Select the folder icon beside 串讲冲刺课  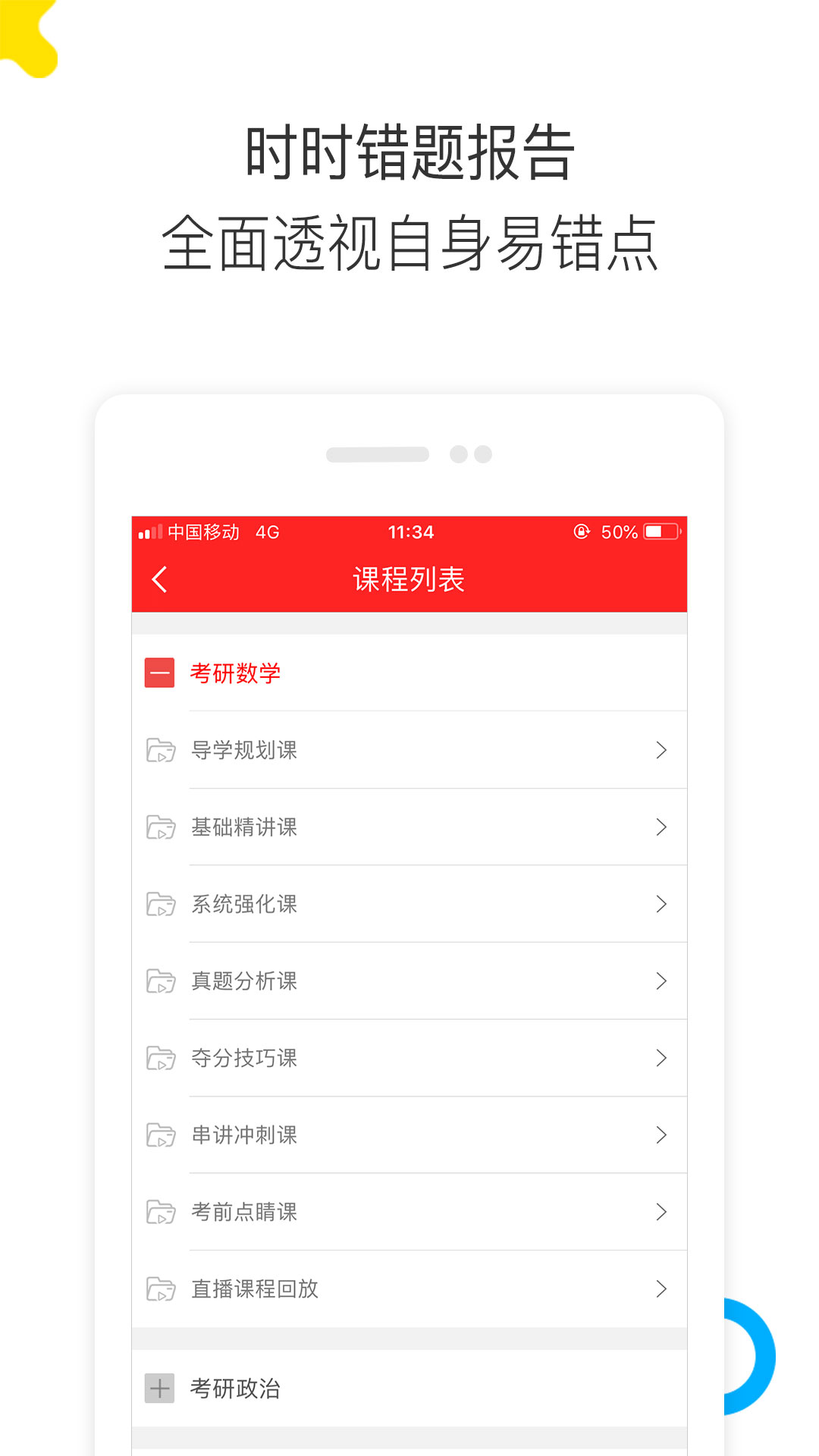click(159, 1135)
